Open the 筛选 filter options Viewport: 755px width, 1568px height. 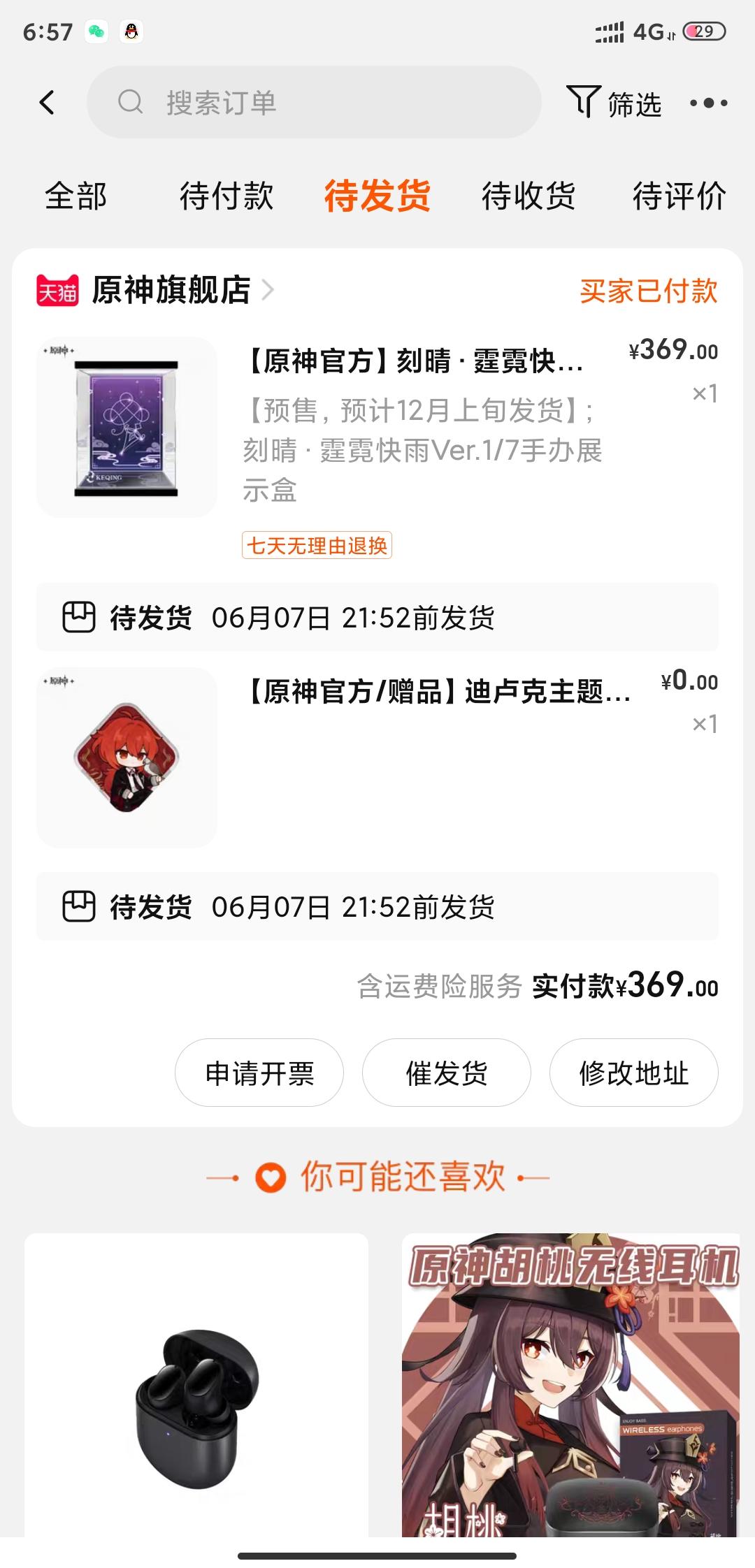tap(614, 103)
